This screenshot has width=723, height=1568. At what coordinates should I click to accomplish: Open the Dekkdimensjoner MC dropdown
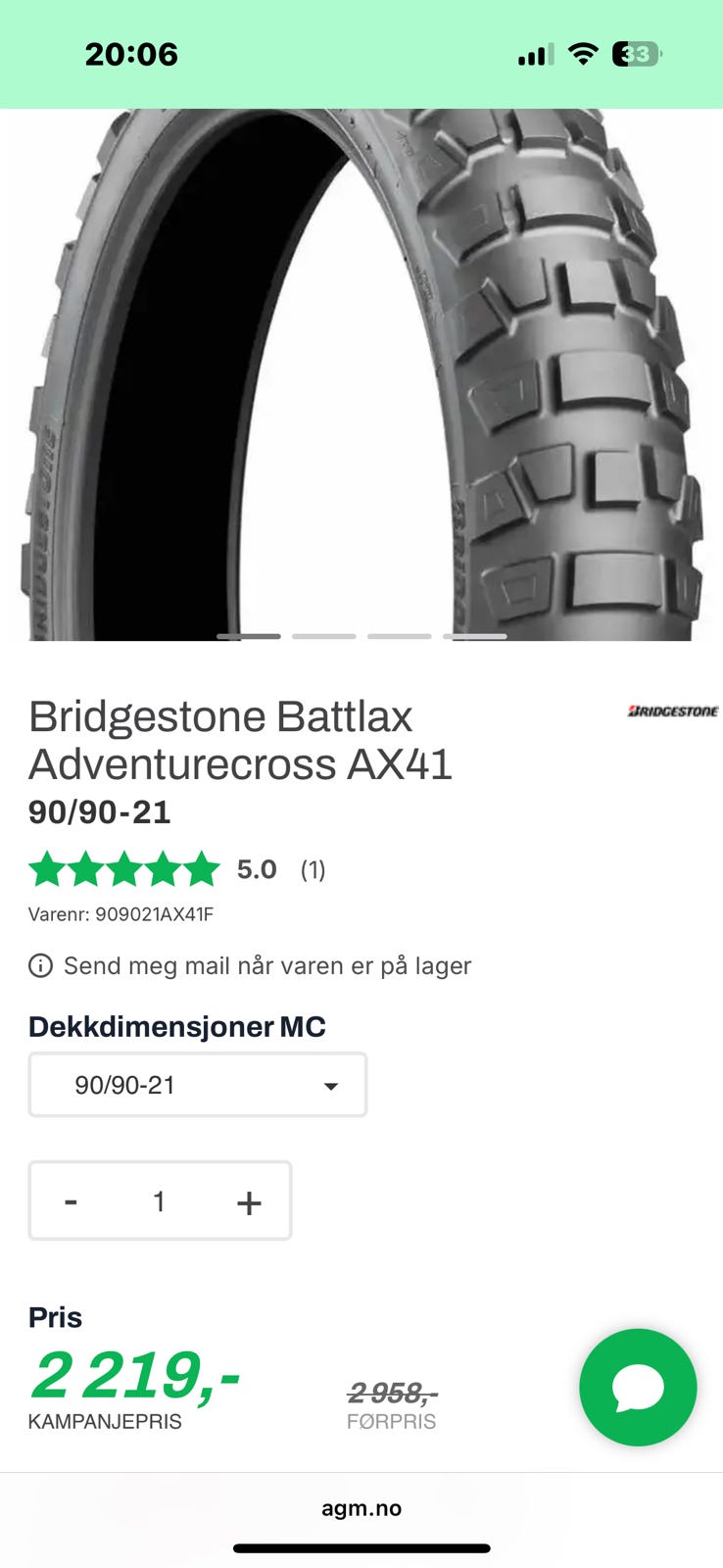pos(197,1085)
